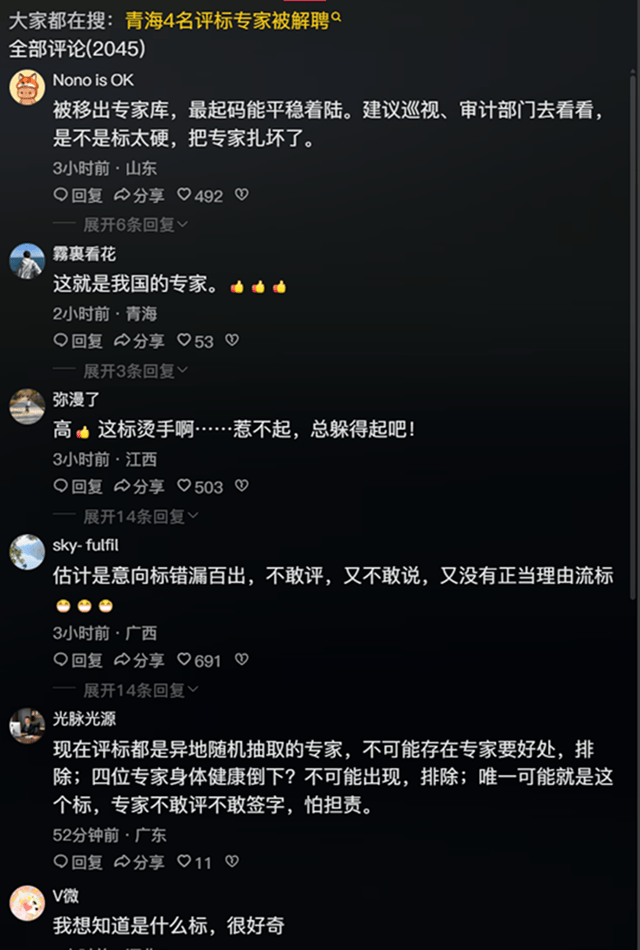This screenshot has width=640, height=950.
Task: Search trending topic 青海4名评标专家被解聘
Action: pos(234,19)
